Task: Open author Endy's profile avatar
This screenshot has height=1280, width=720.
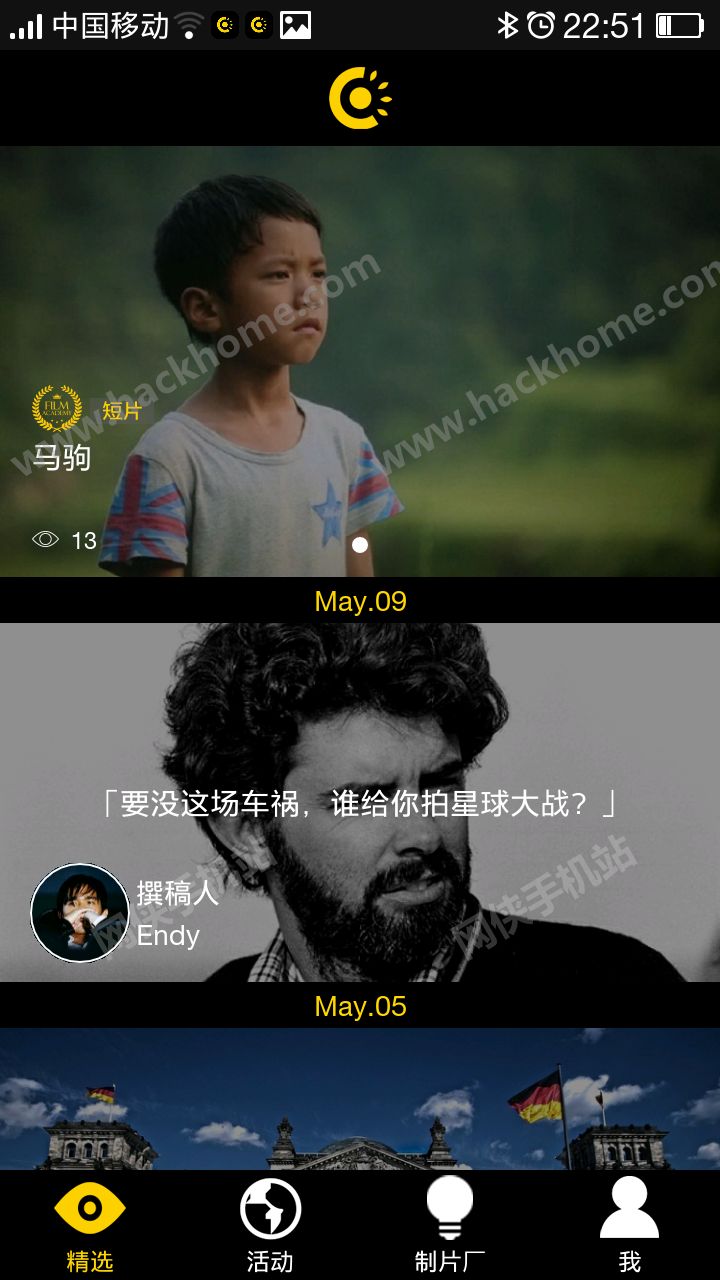Action: [80, 913]
